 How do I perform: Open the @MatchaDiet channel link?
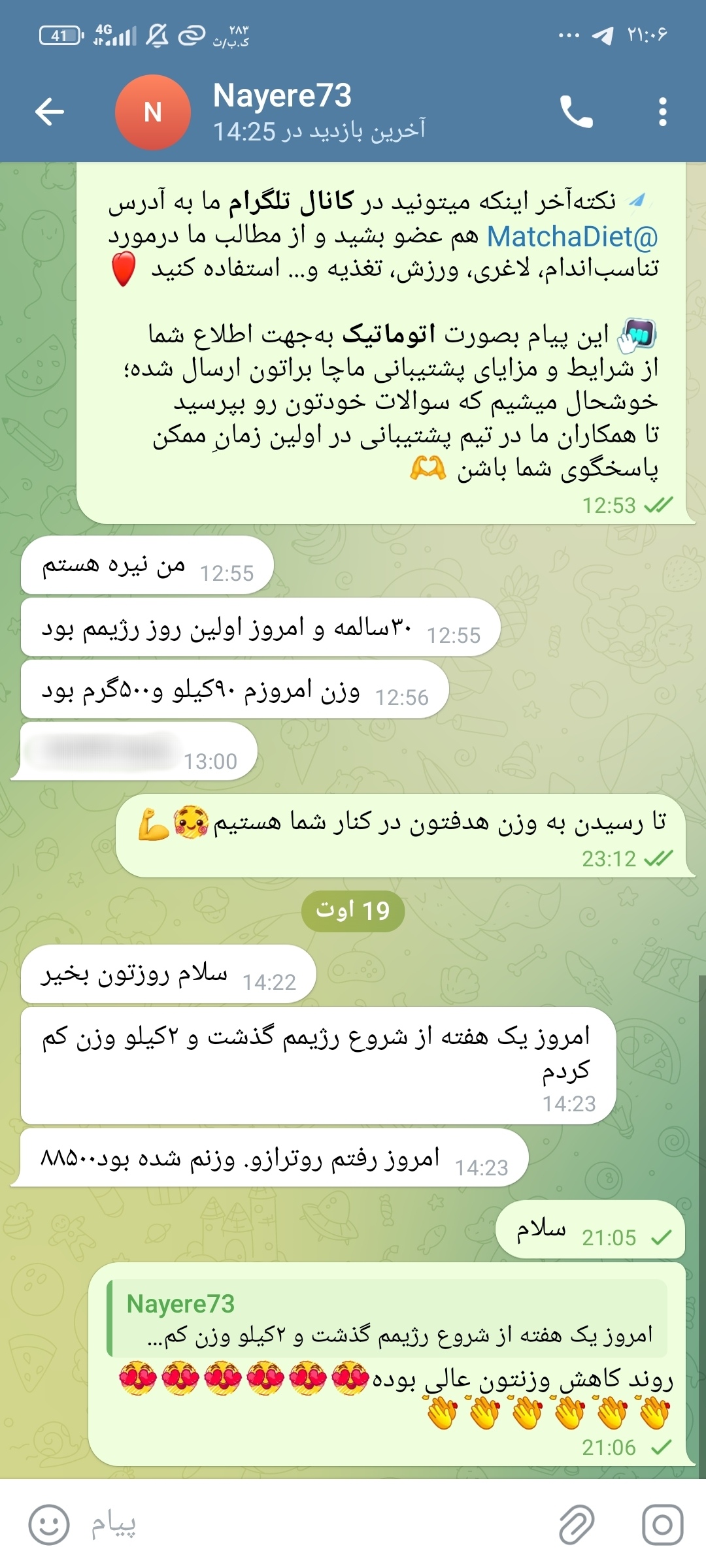pyautogui.click(x=573, y=237)
